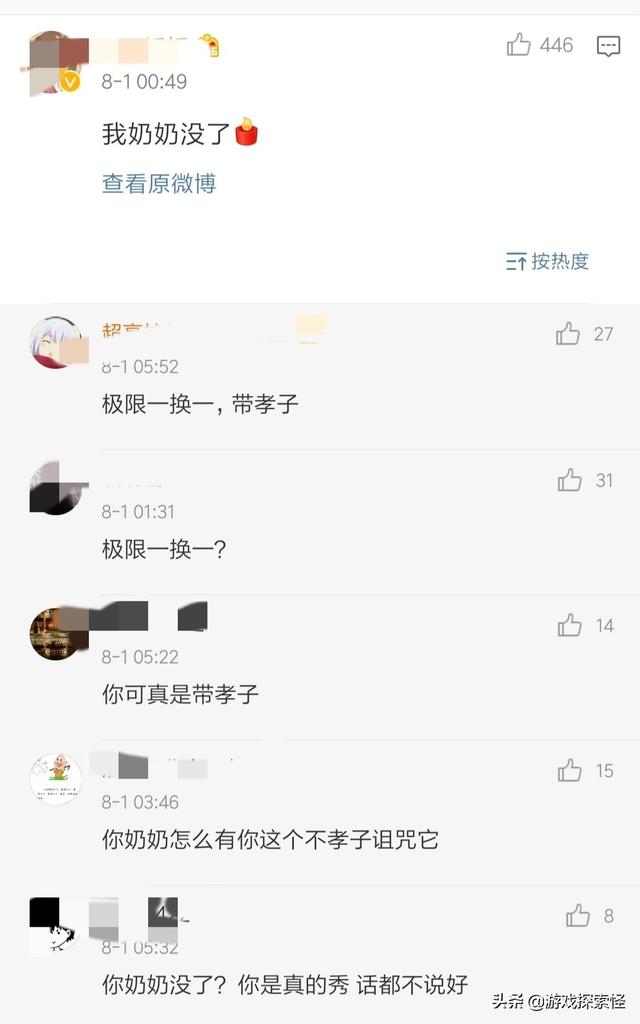Open the 查看原微博 link

click(x=159, y=183)
